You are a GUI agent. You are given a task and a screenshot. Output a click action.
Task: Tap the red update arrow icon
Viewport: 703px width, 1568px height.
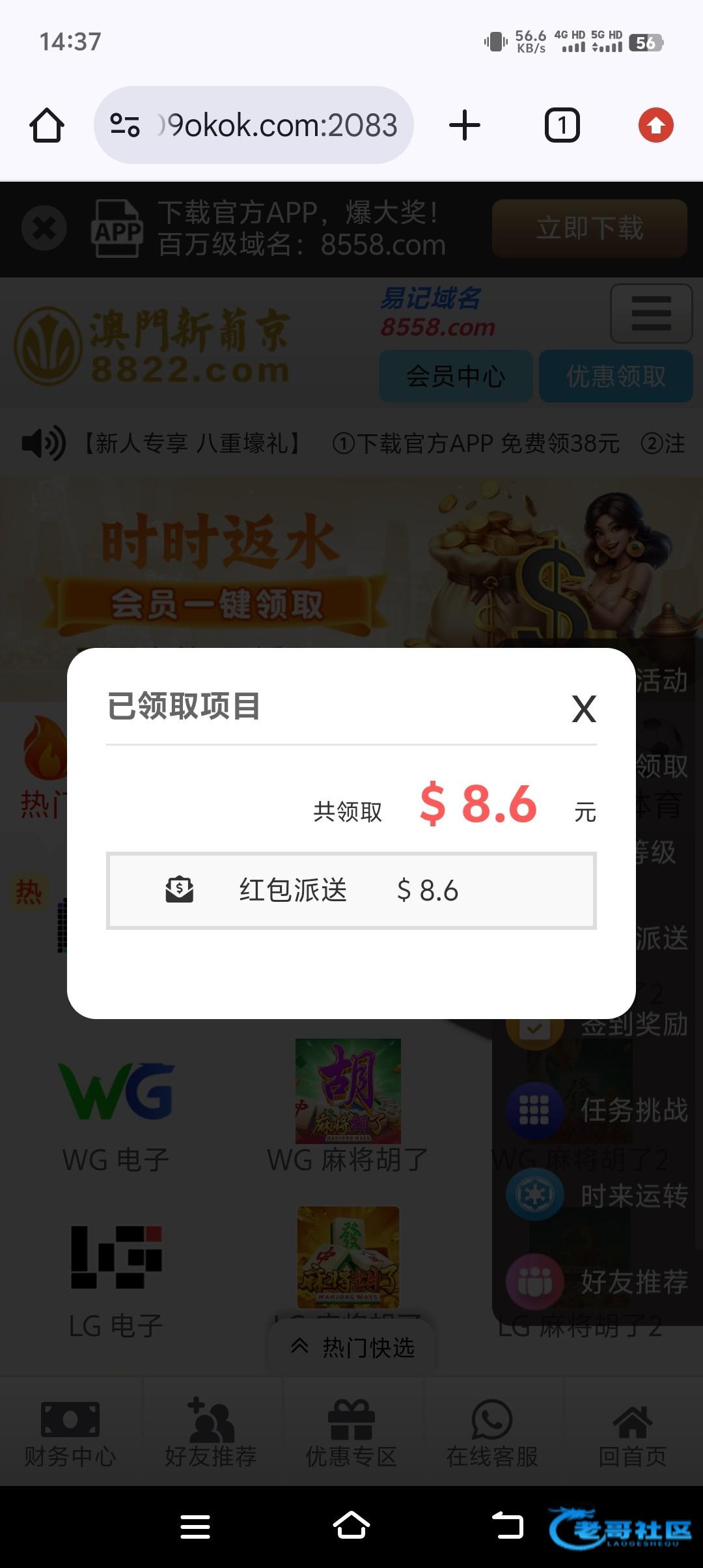(x=655, y=125)
